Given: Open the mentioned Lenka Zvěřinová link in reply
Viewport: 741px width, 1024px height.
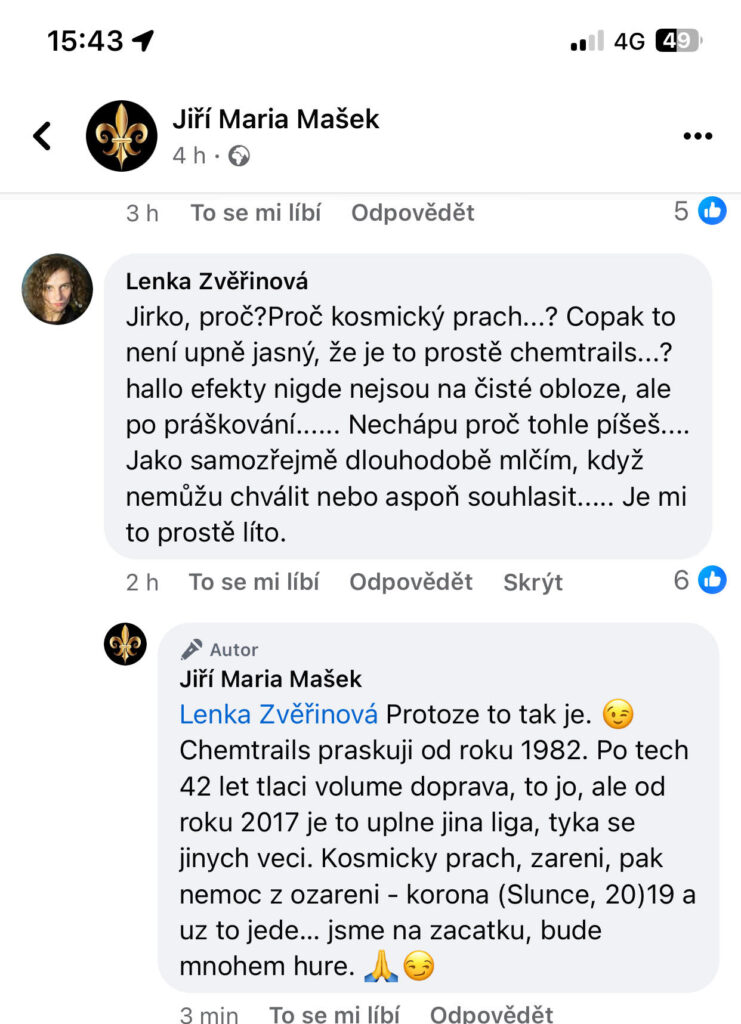Looking at the screenshot, I should click(278, 714).
